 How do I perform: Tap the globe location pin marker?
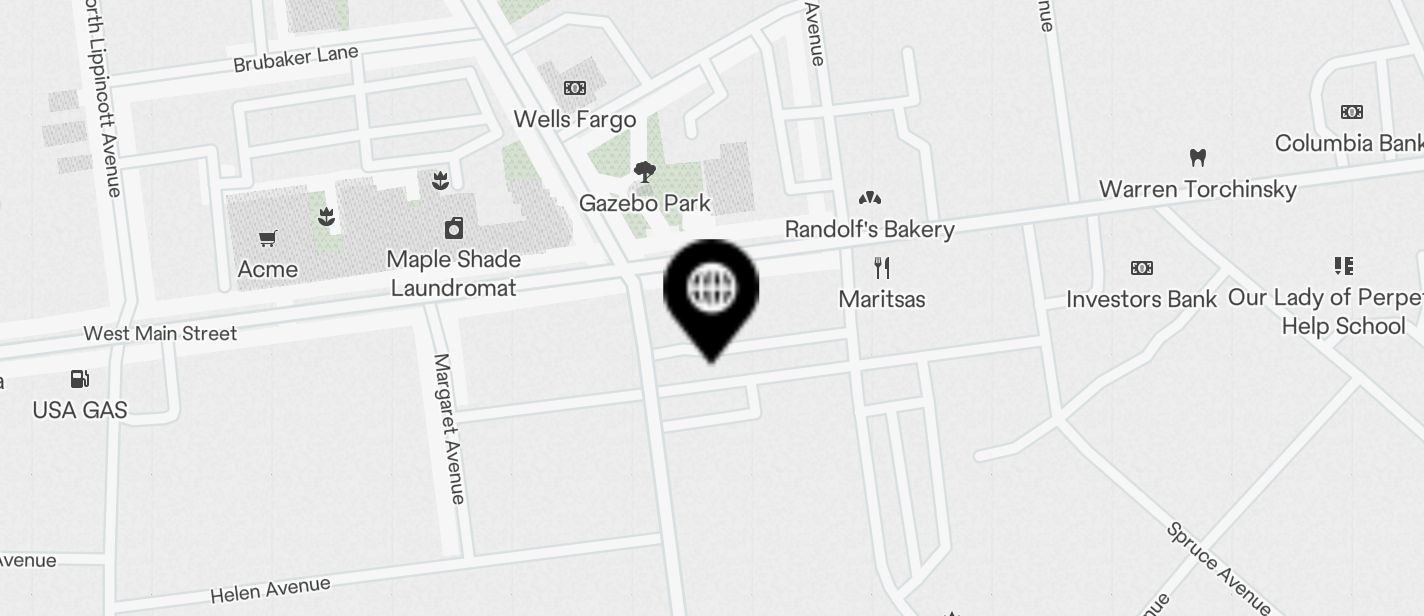pos(711,291)
